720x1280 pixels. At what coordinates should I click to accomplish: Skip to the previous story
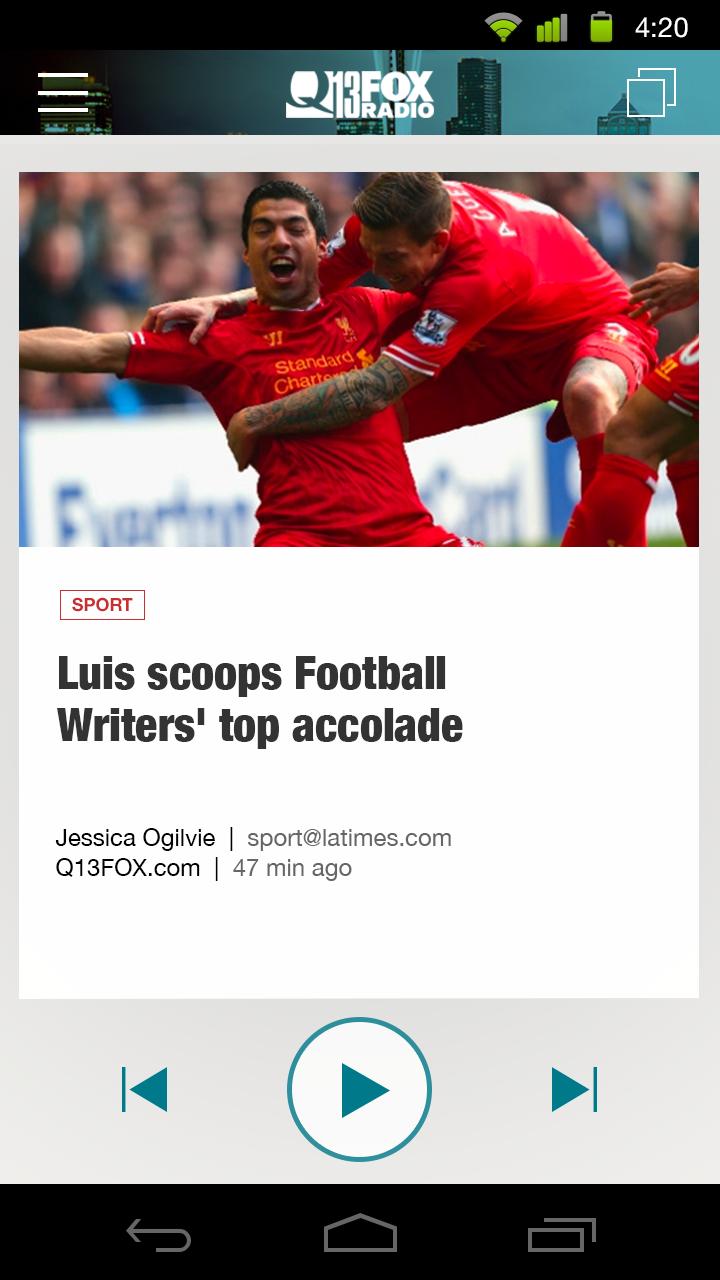tap(145, 1089)
